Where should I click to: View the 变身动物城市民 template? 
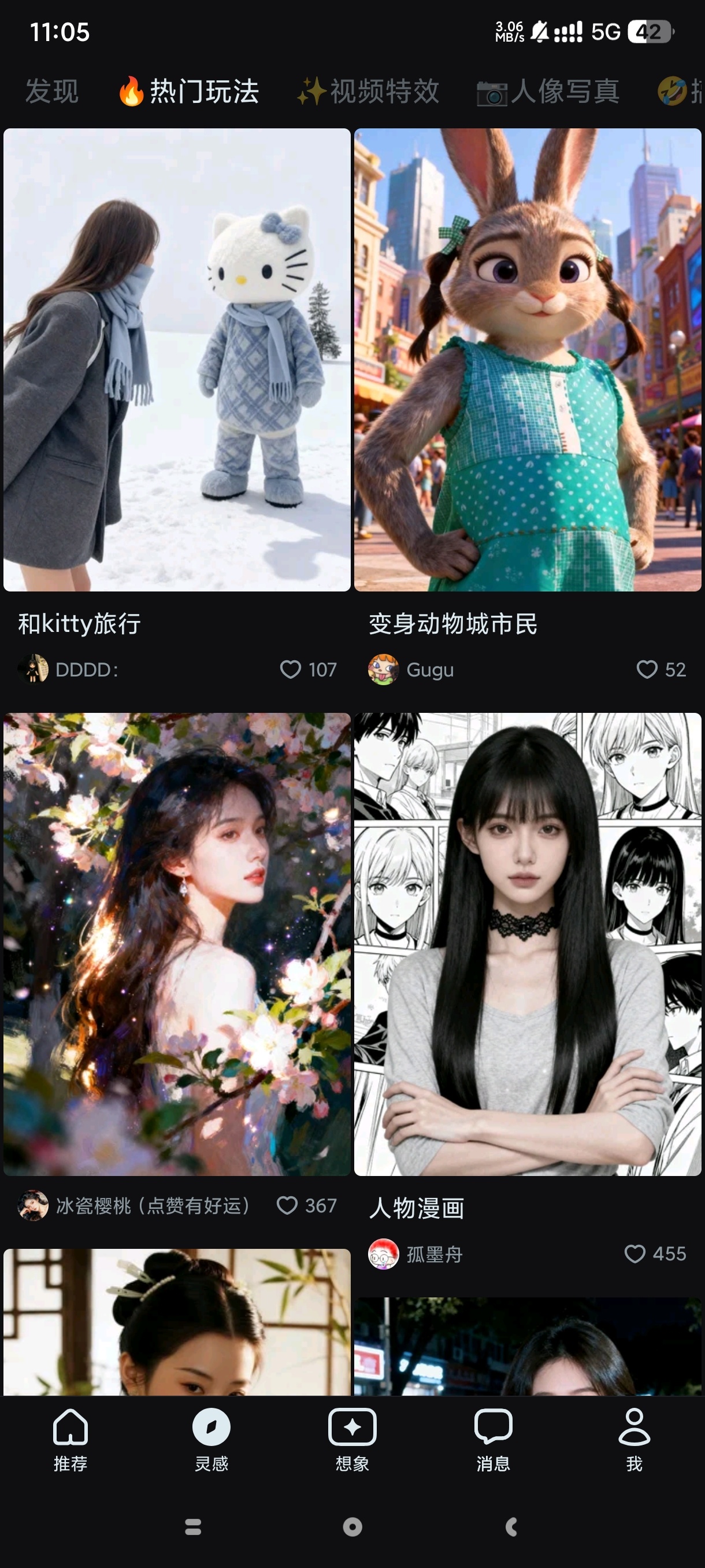click(528, 359)
